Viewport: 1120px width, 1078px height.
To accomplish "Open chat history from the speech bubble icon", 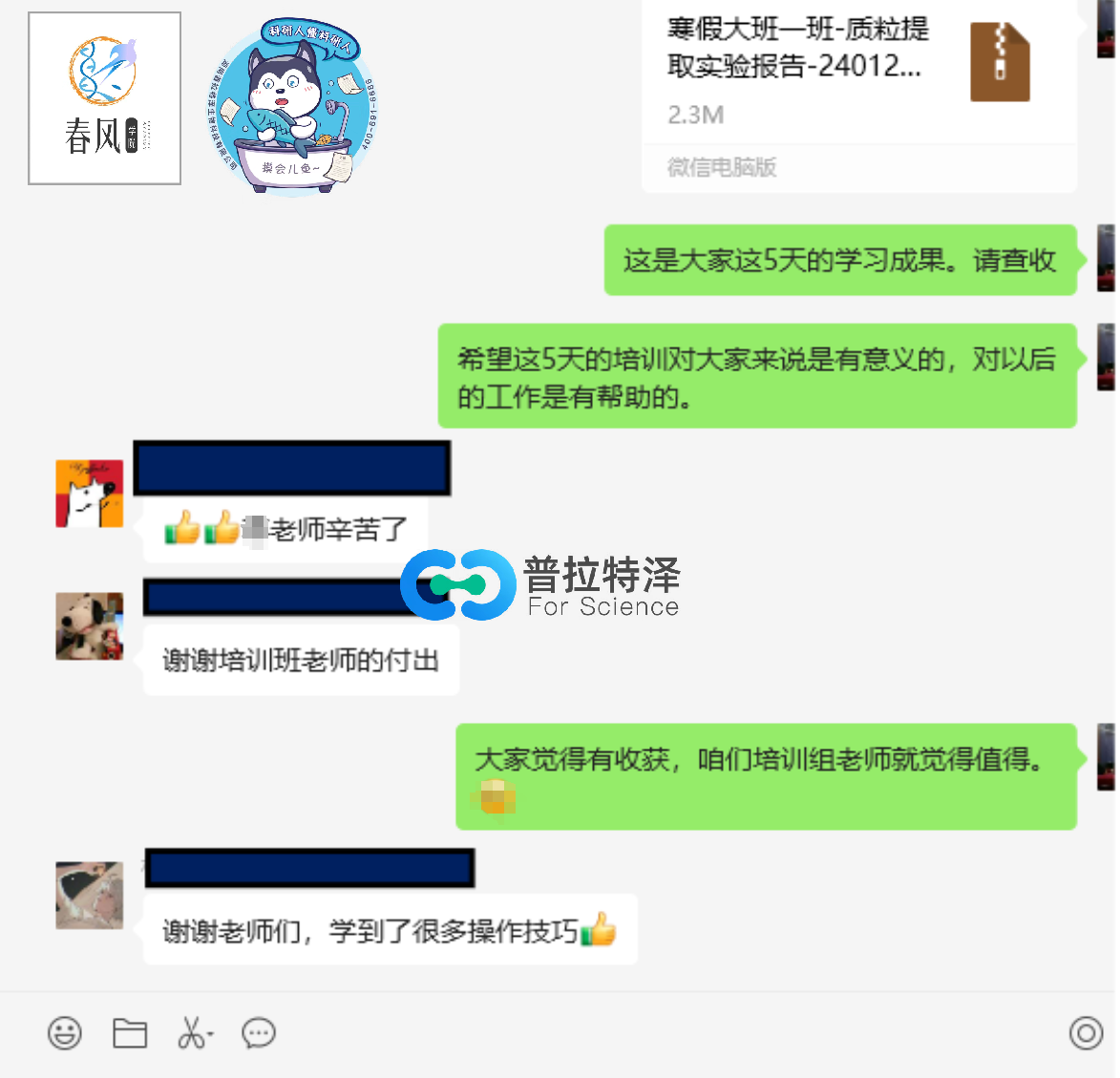I will click(x=259, y=1032).
